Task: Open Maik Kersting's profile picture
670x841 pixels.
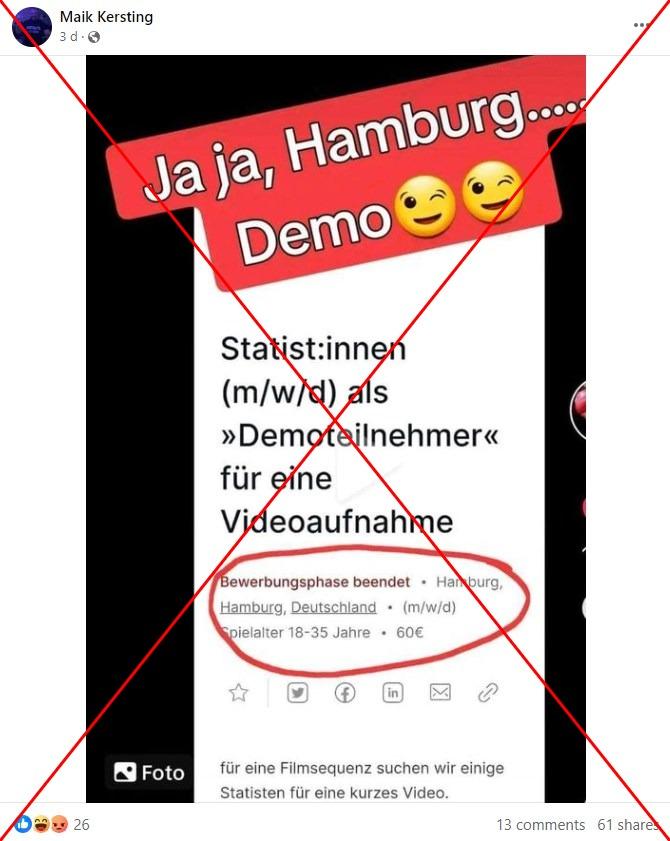Action: pyautogui.click(x=32, y=26)
